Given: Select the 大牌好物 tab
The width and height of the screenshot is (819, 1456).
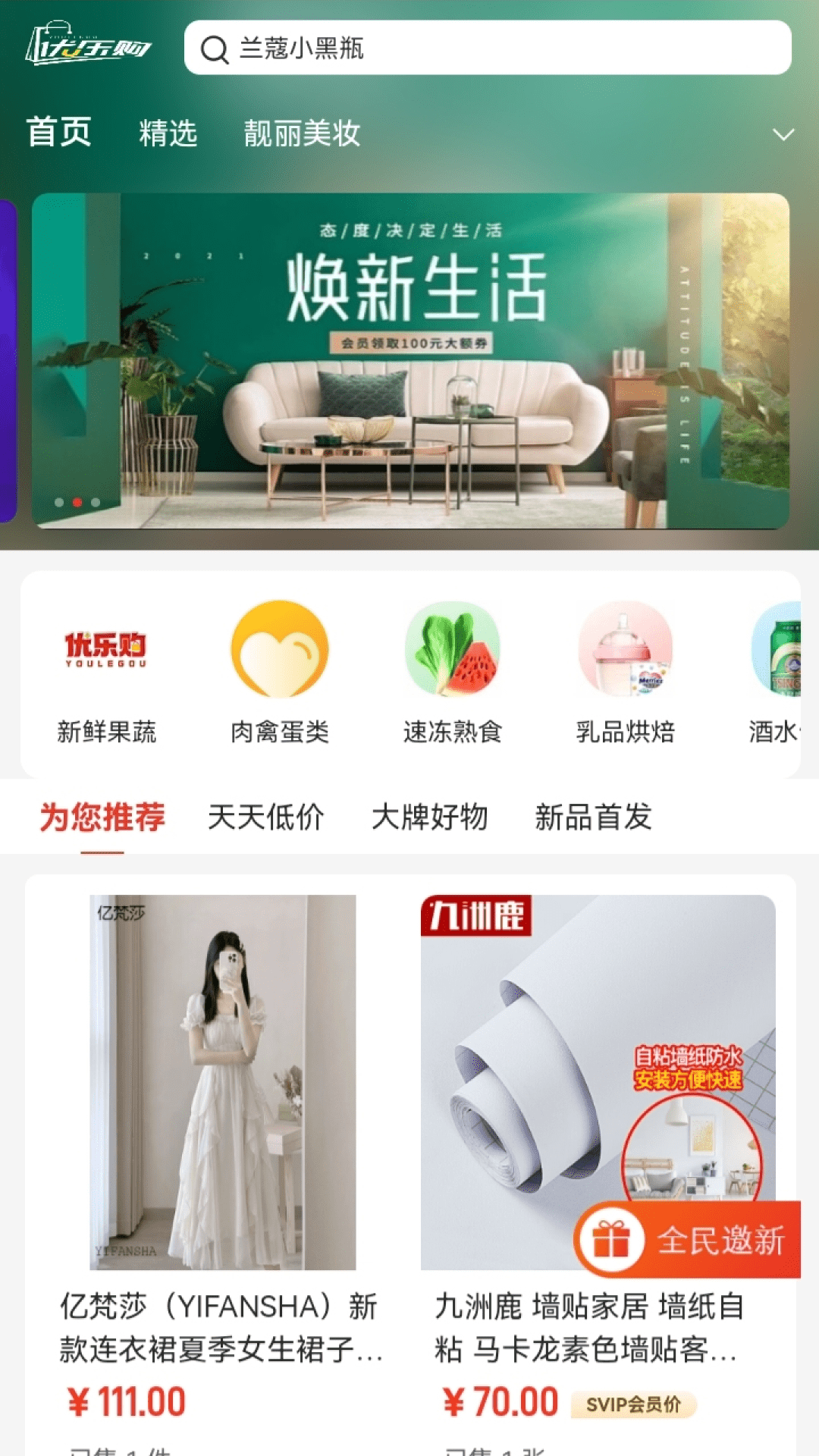Looking at the screenshot, I should point(429,817).
